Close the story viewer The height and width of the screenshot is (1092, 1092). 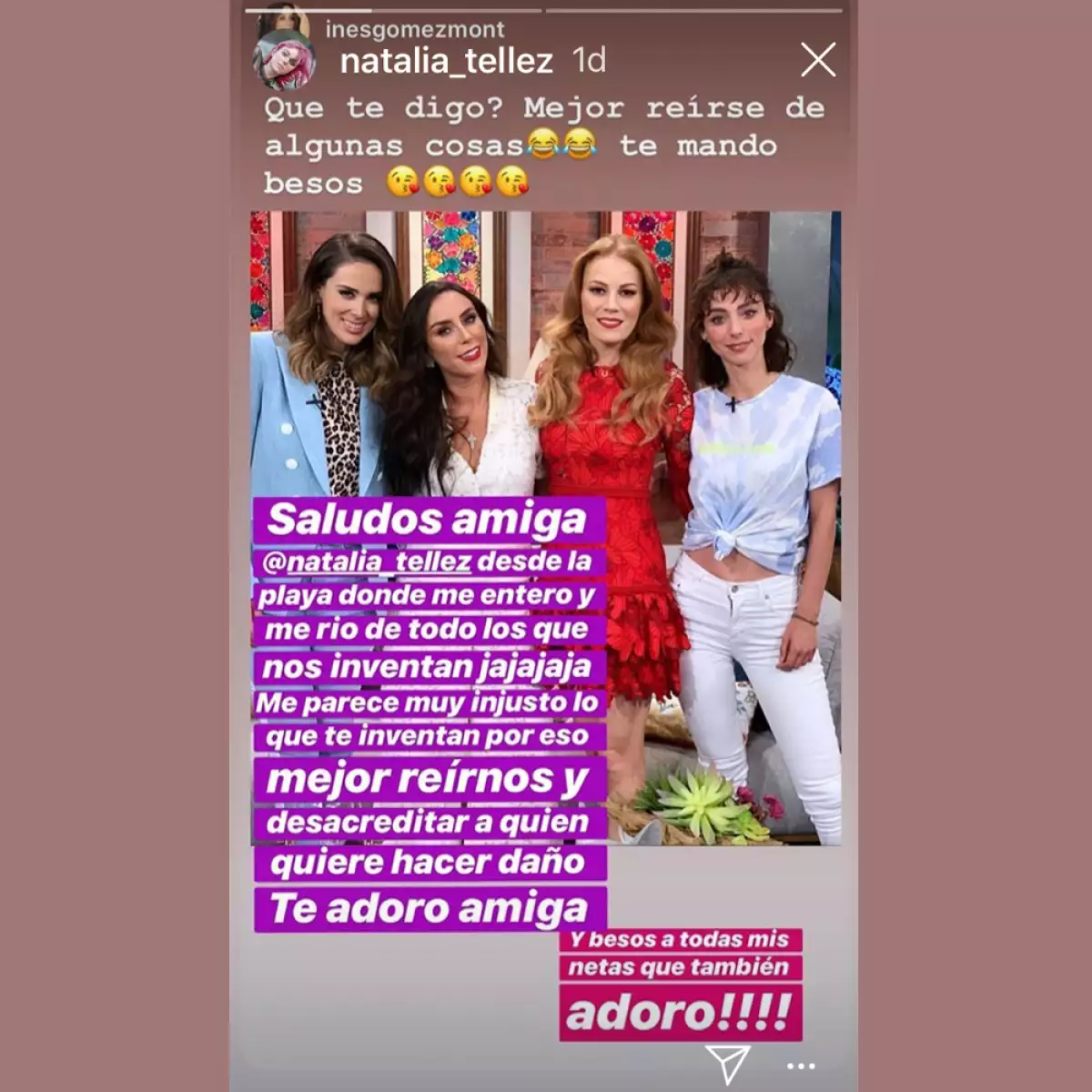(x=817, y=61)
